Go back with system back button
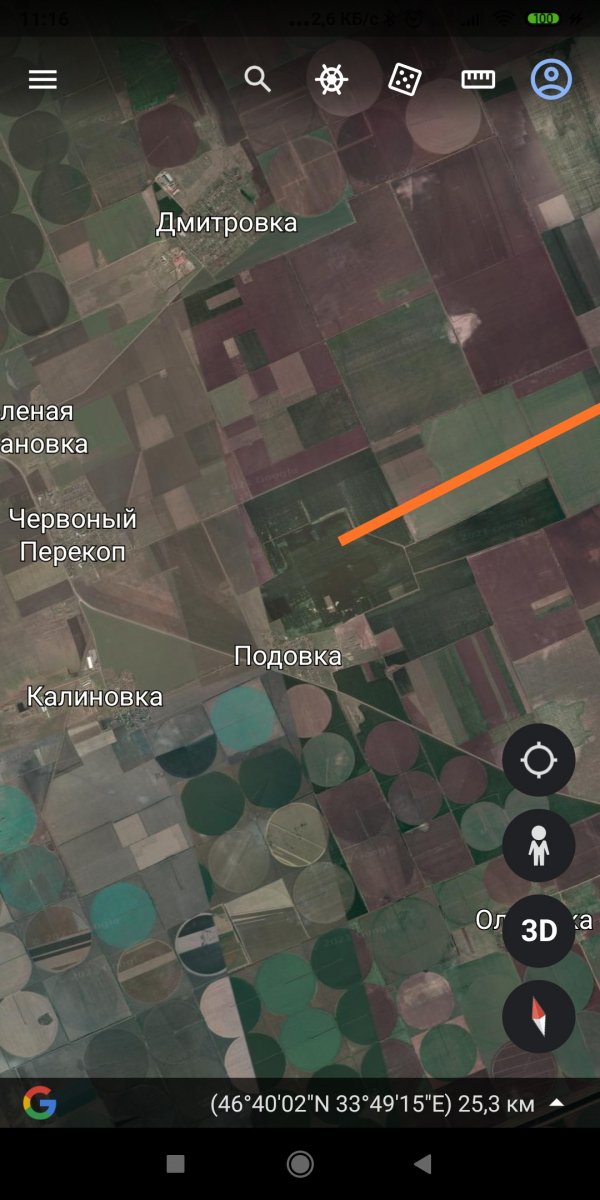Screen dimensions: 600x1200 pyautogui.click(x=423, y=1163)
